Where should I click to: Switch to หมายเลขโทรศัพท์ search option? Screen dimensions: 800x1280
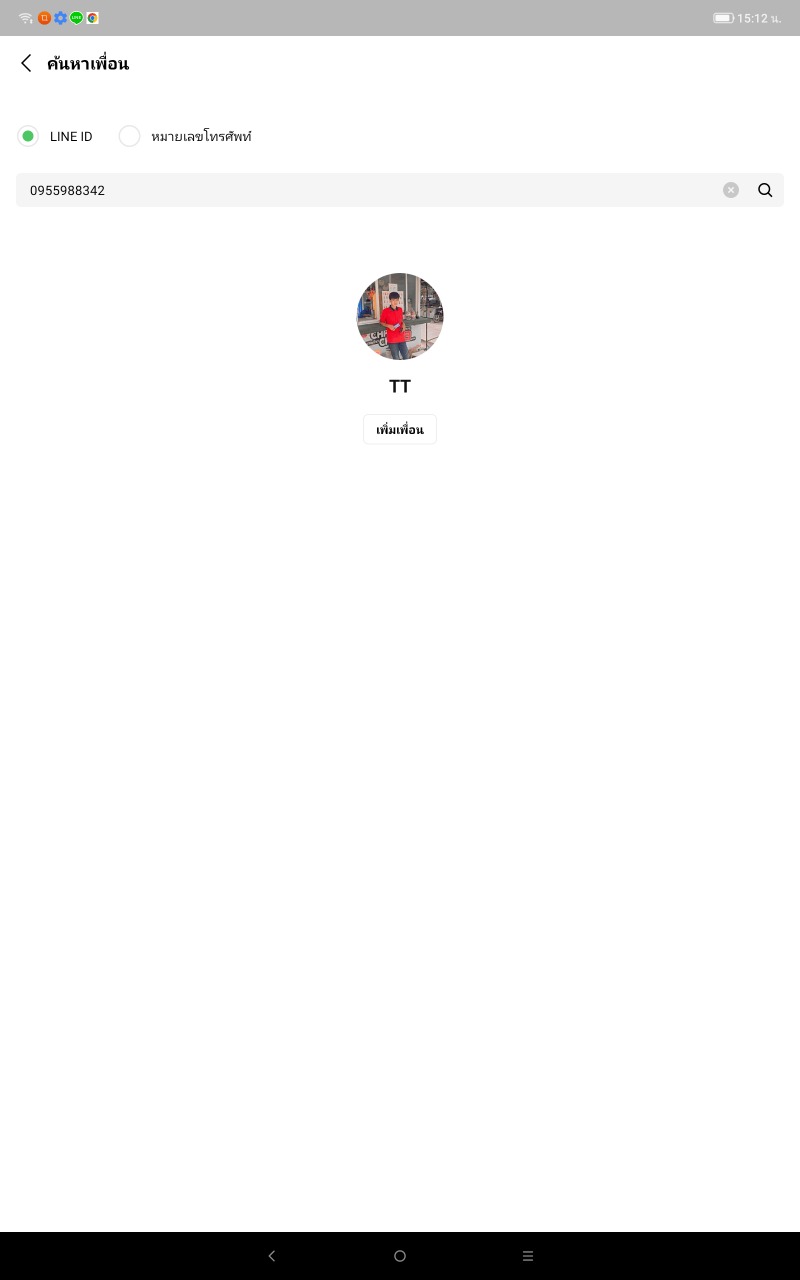coord(130,136)
